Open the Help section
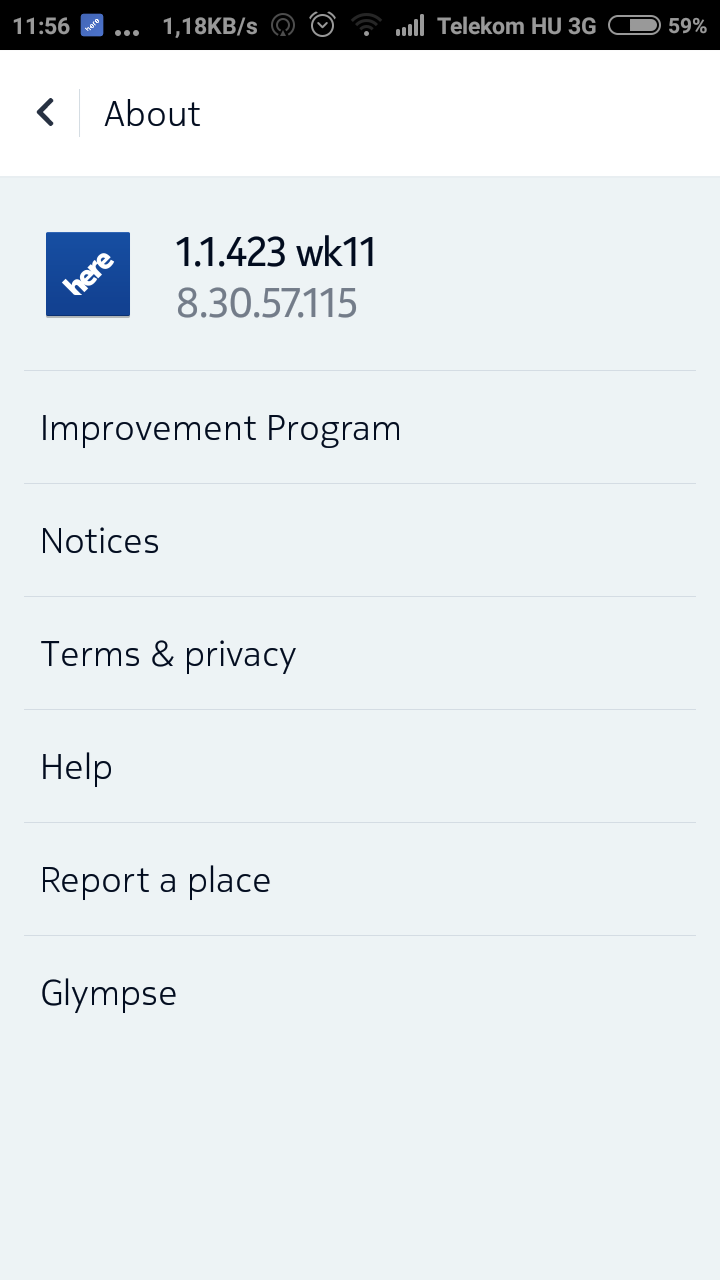 point(77,767)
